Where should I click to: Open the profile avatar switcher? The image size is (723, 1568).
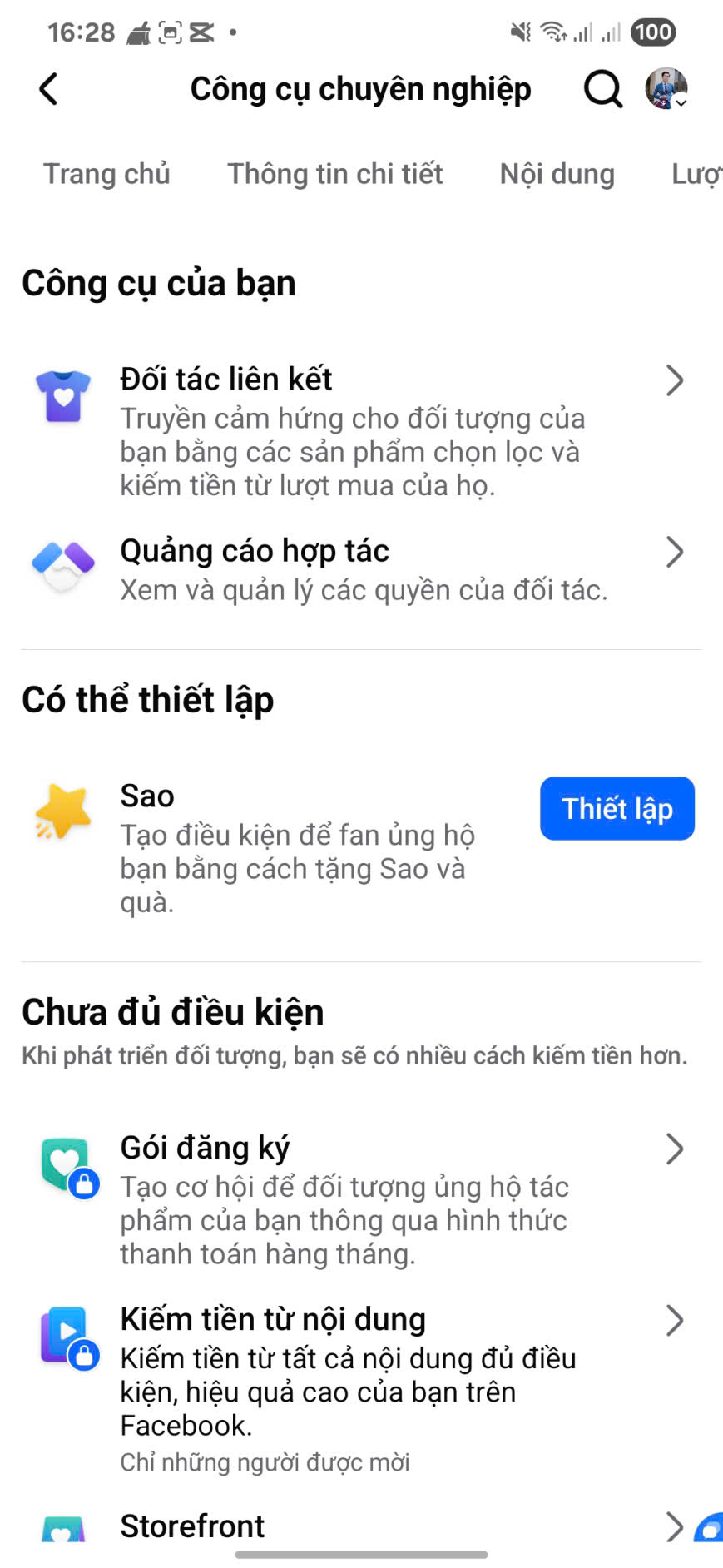[666, 89]
